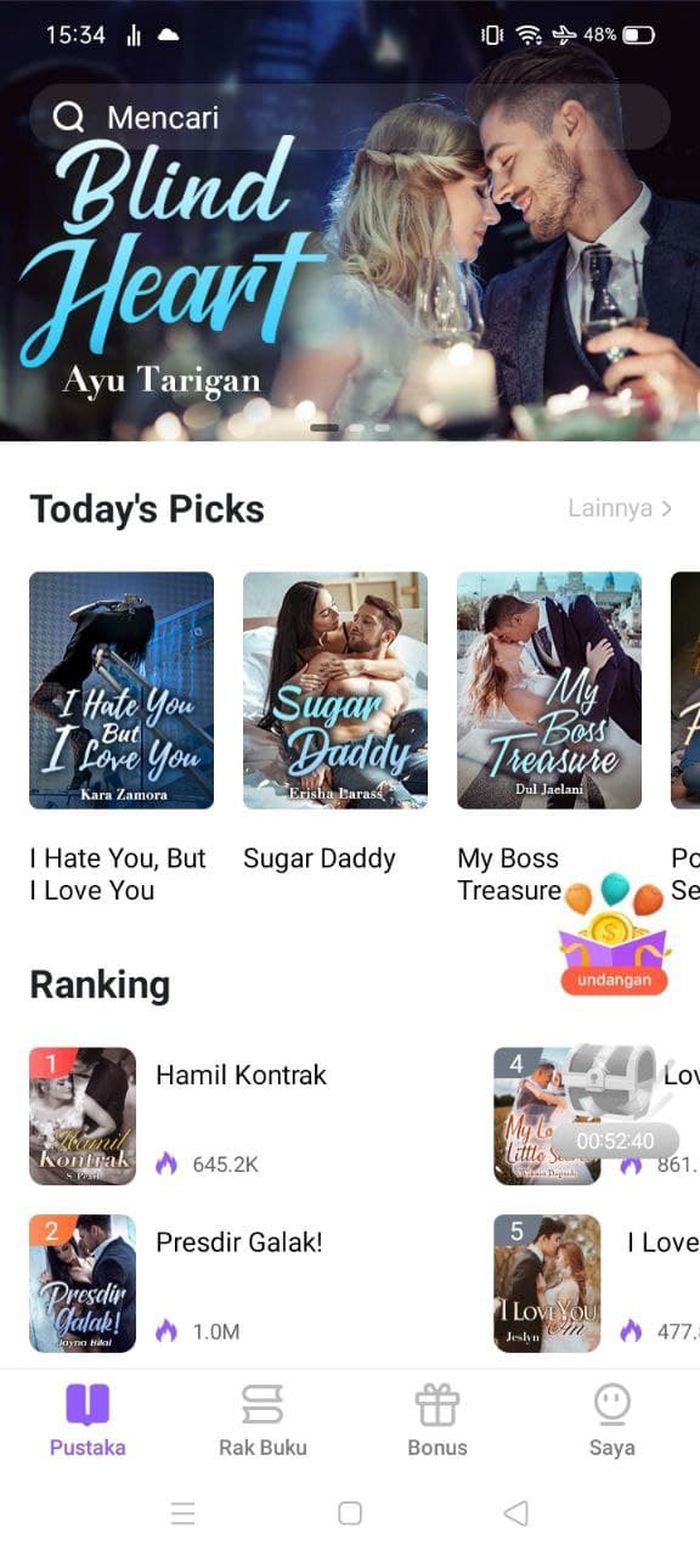Open top-ranked Hamil Kontrak
Image resolution: width=700 pixels, height=1556 pixels.
coord(83,1116)
